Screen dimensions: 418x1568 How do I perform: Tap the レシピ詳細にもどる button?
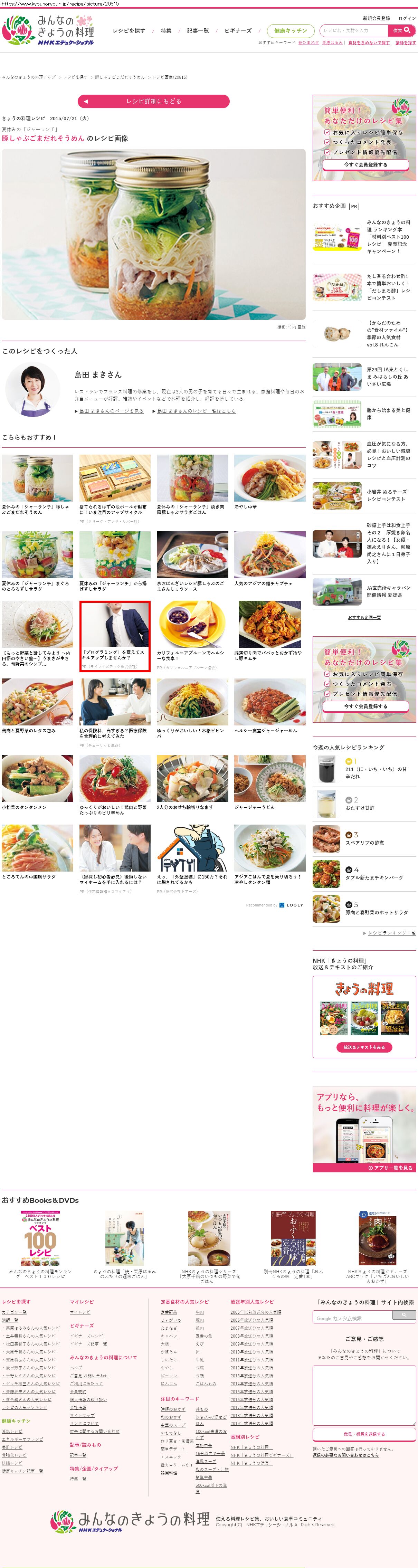point(153,101)
